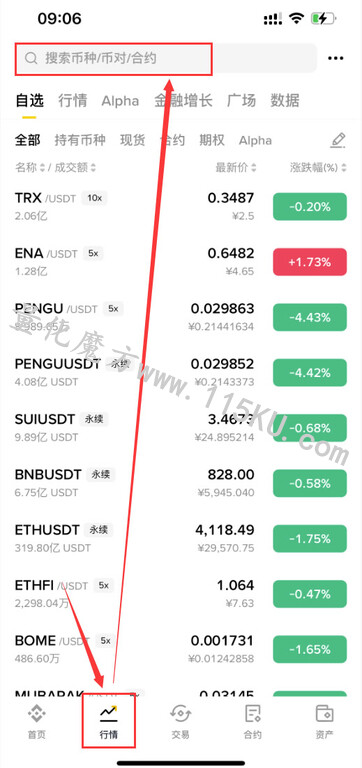This screenshot has width=362, height=768.
Task: Sort the list by 涨跌幅(%)
Action: tap(318, 168)
